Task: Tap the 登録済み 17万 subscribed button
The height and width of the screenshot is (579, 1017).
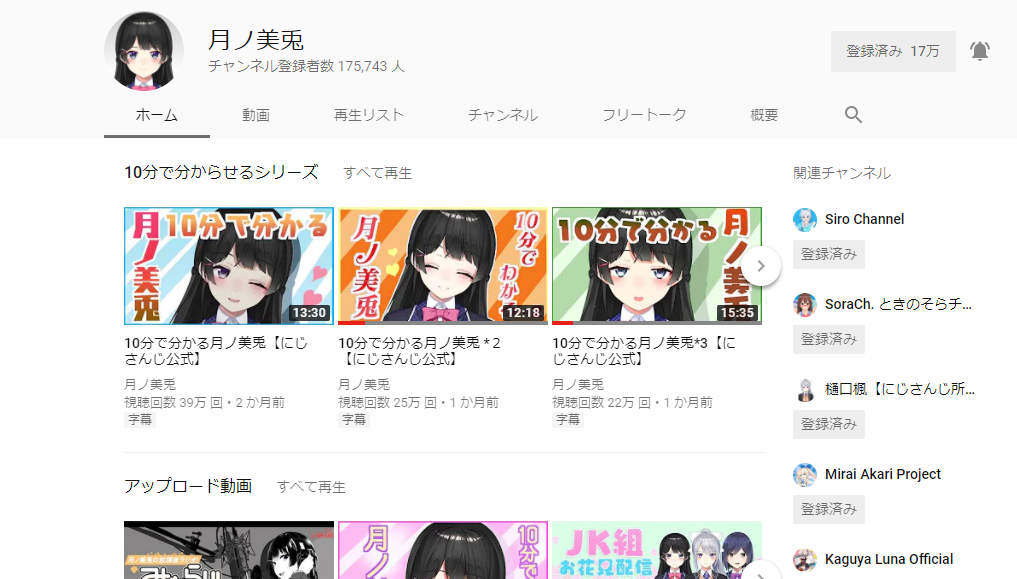Action: click(892, 51)
